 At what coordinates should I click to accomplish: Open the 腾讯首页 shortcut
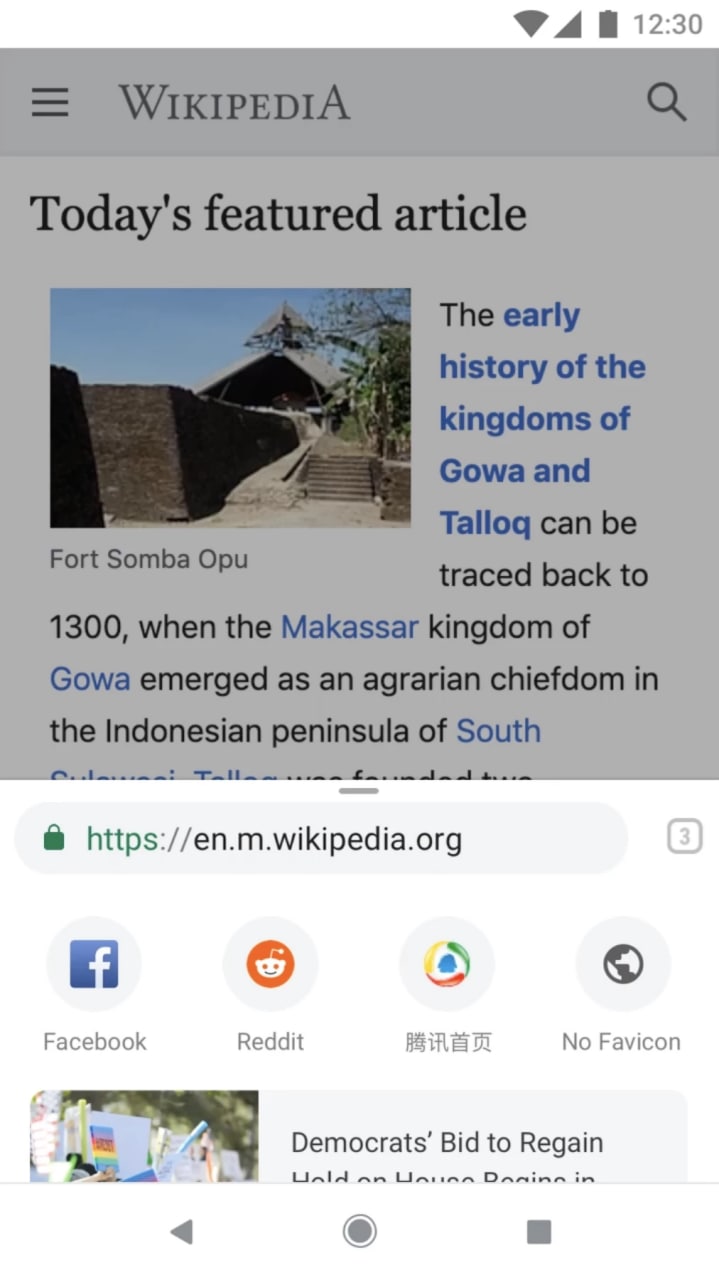(x=447, y=965)
